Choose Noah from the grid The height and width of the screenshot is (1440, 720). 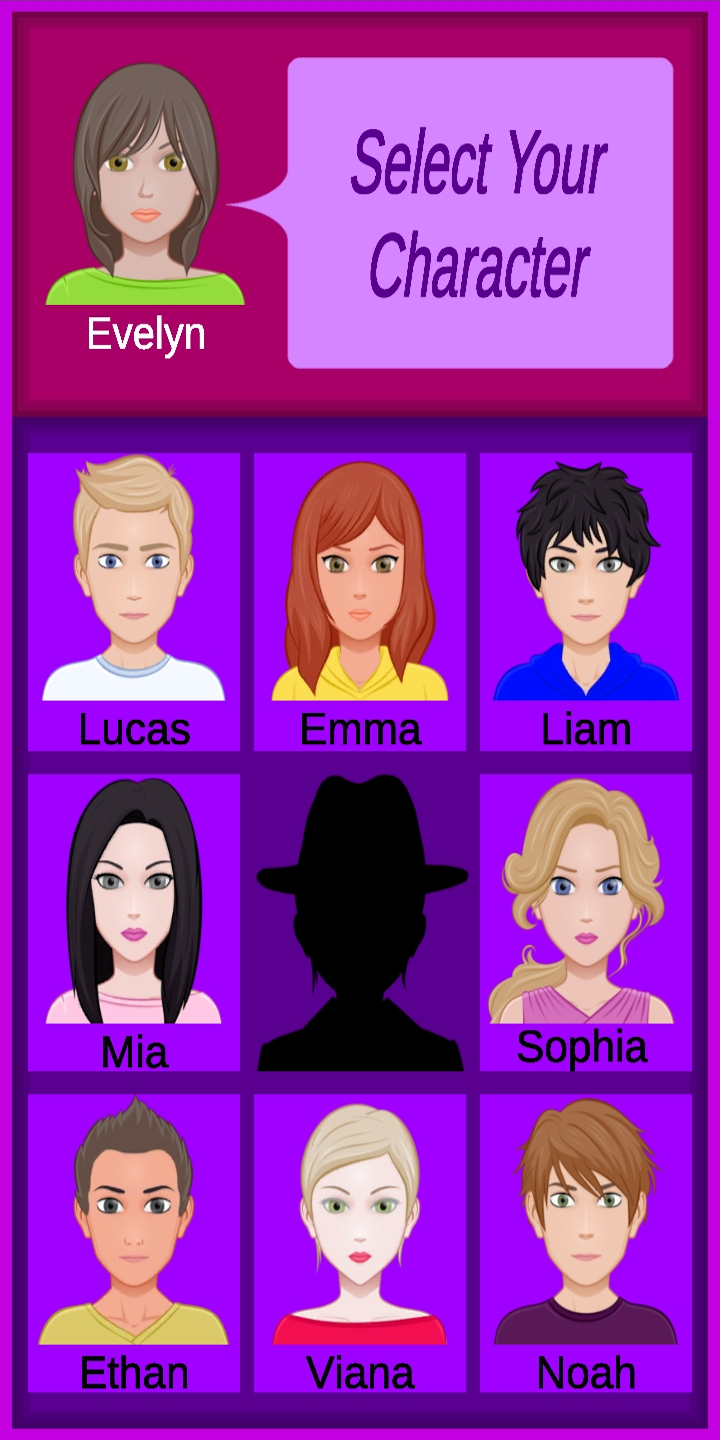586,1243
